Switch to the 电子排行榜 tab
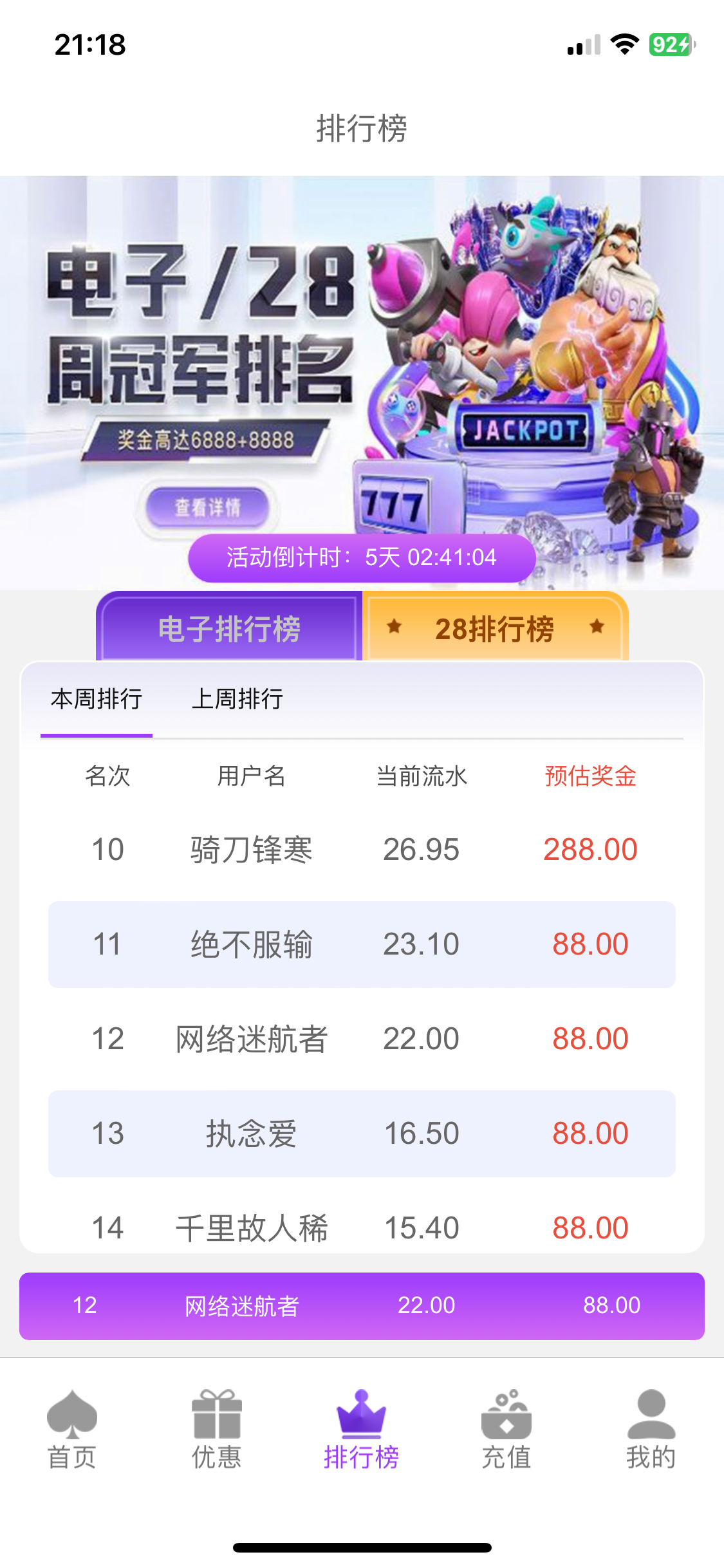The width and height of the screenshot is (724, 1568). 229,628
